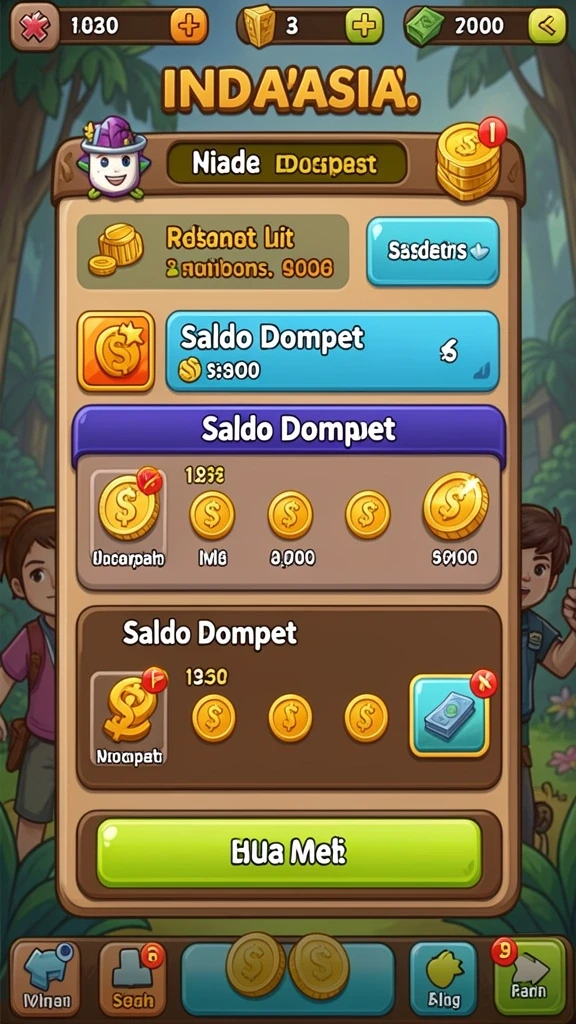This screenshot has height=1024, width=576.
Task: Tap the yellow arrow beside 2000 cash
Action: 547,25
